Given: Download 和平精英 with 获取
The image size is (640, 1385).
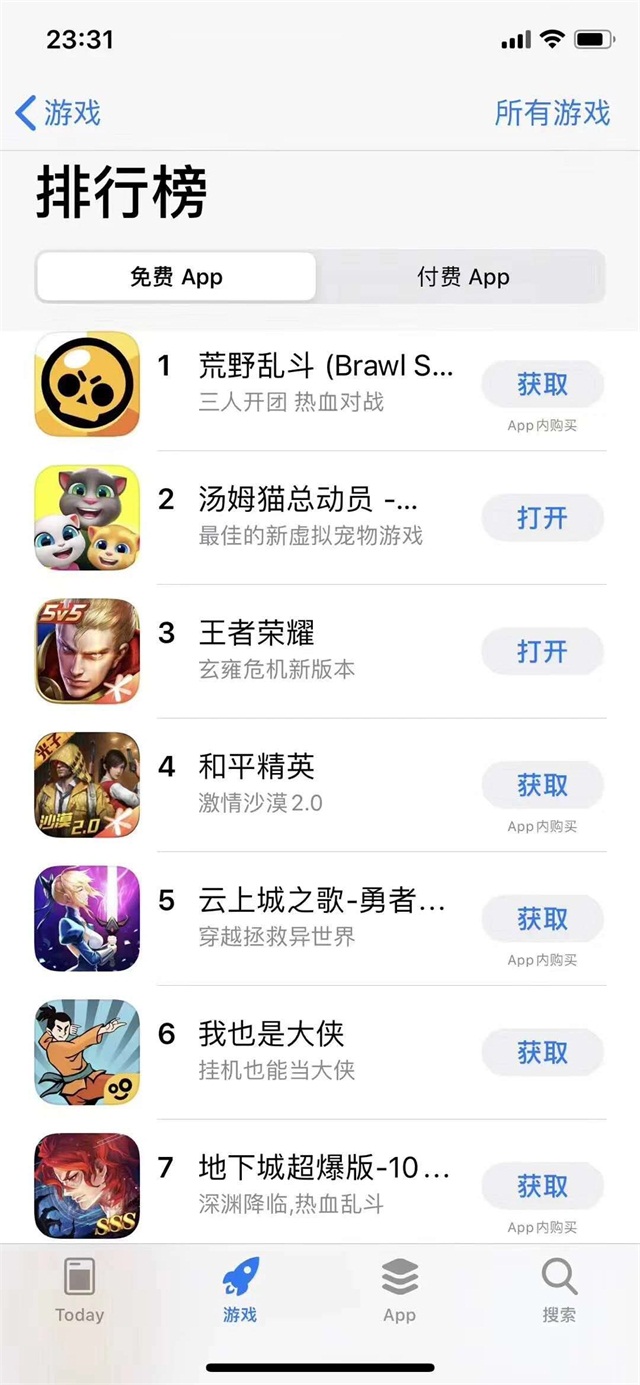Looking at the screenshot, I should pos(543,785).
